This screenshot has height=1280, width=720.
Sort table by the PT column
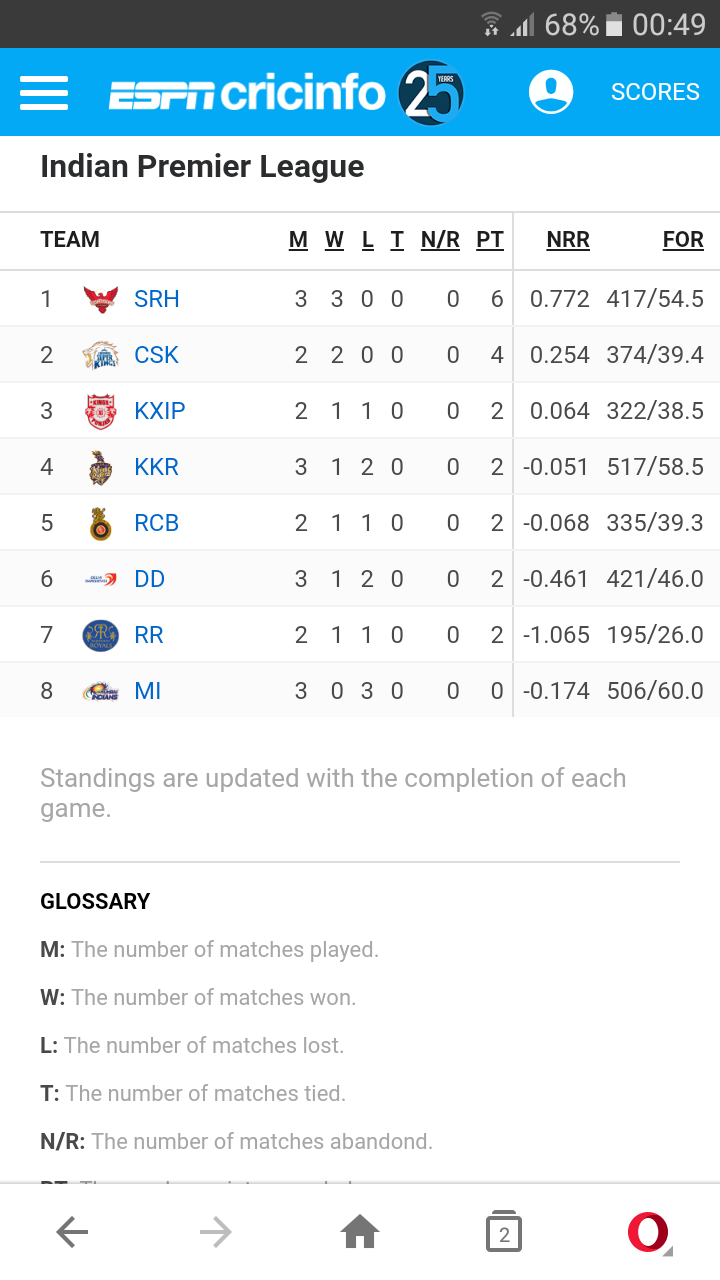coord(490,240)
